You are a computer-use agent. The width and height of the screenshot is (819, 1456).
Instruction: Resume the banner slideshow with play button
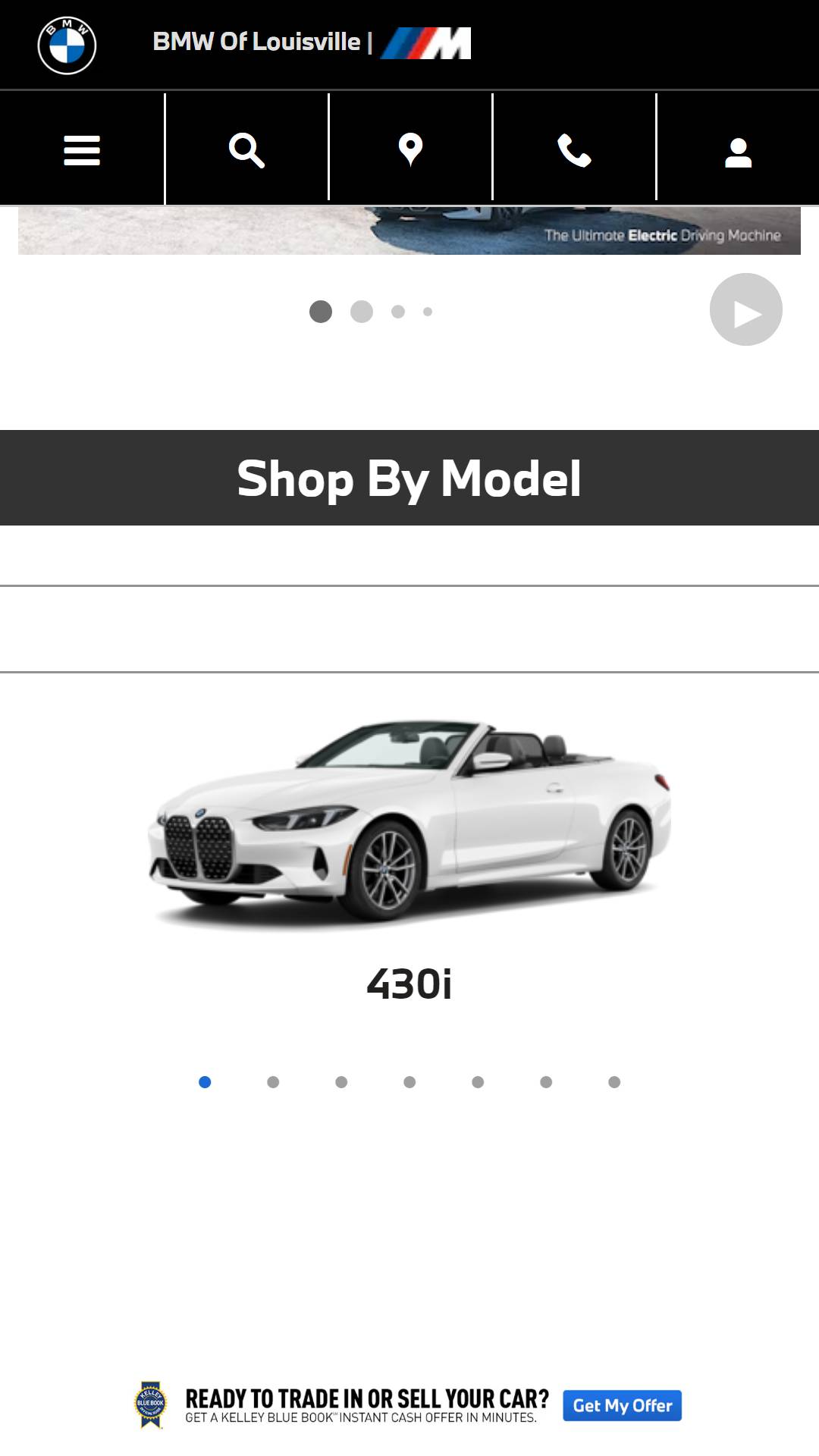coord(745,310)
